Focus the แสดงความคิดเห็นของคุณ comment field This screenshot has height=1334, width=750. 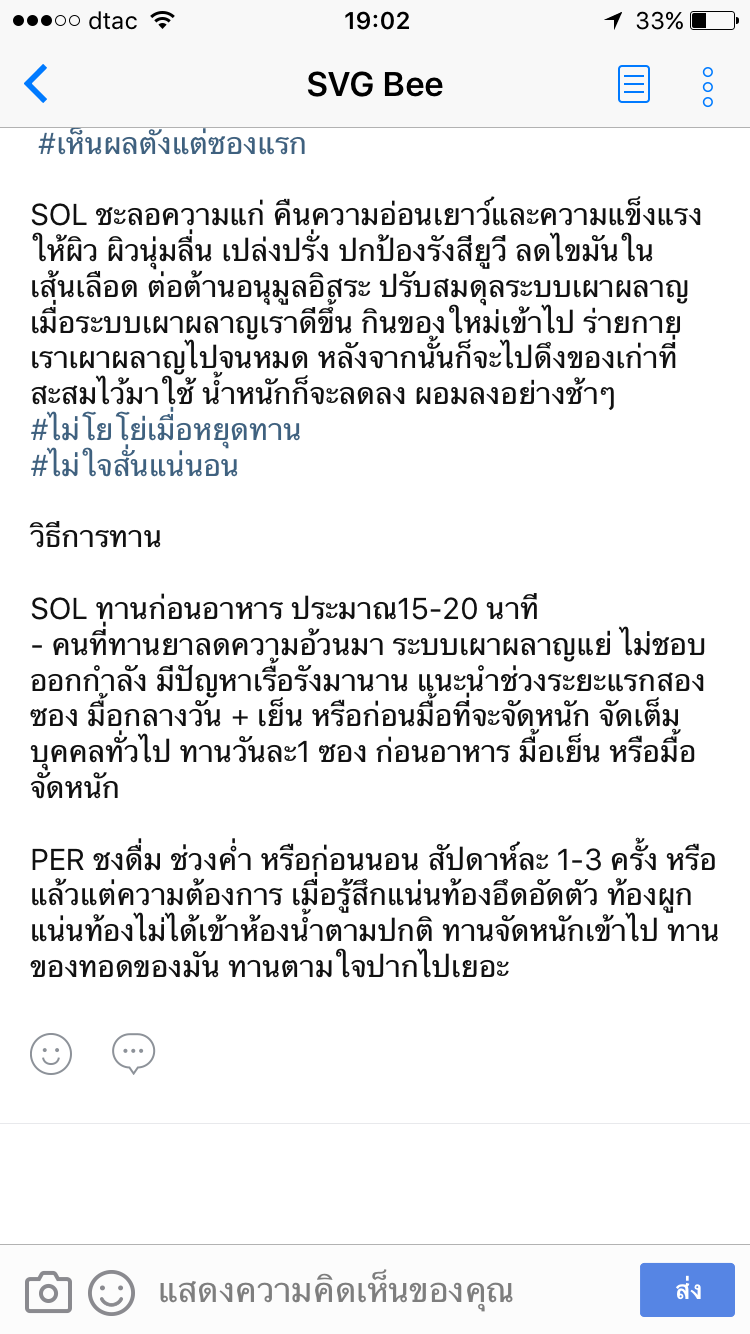tap(380, 1291)
